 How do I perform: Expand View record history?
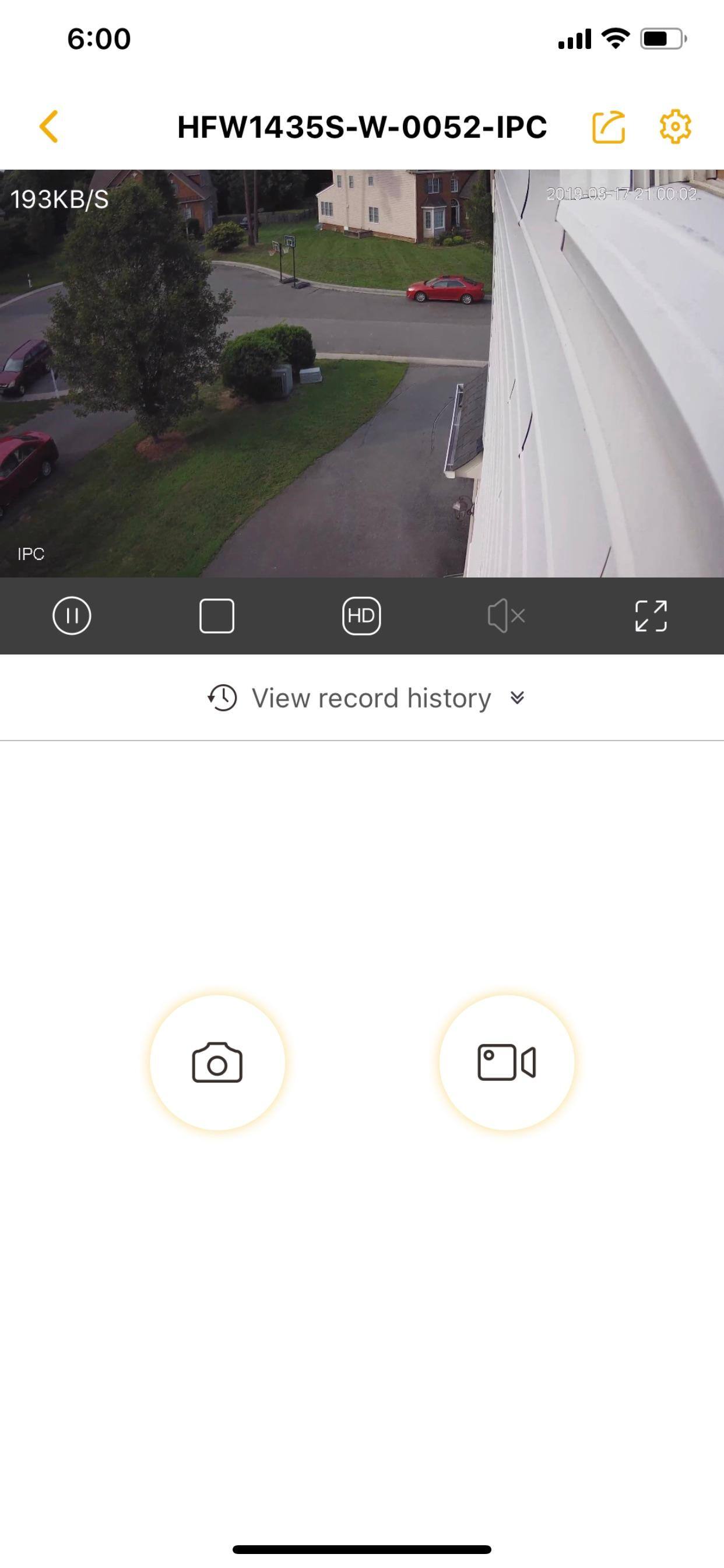coord(365,698)
